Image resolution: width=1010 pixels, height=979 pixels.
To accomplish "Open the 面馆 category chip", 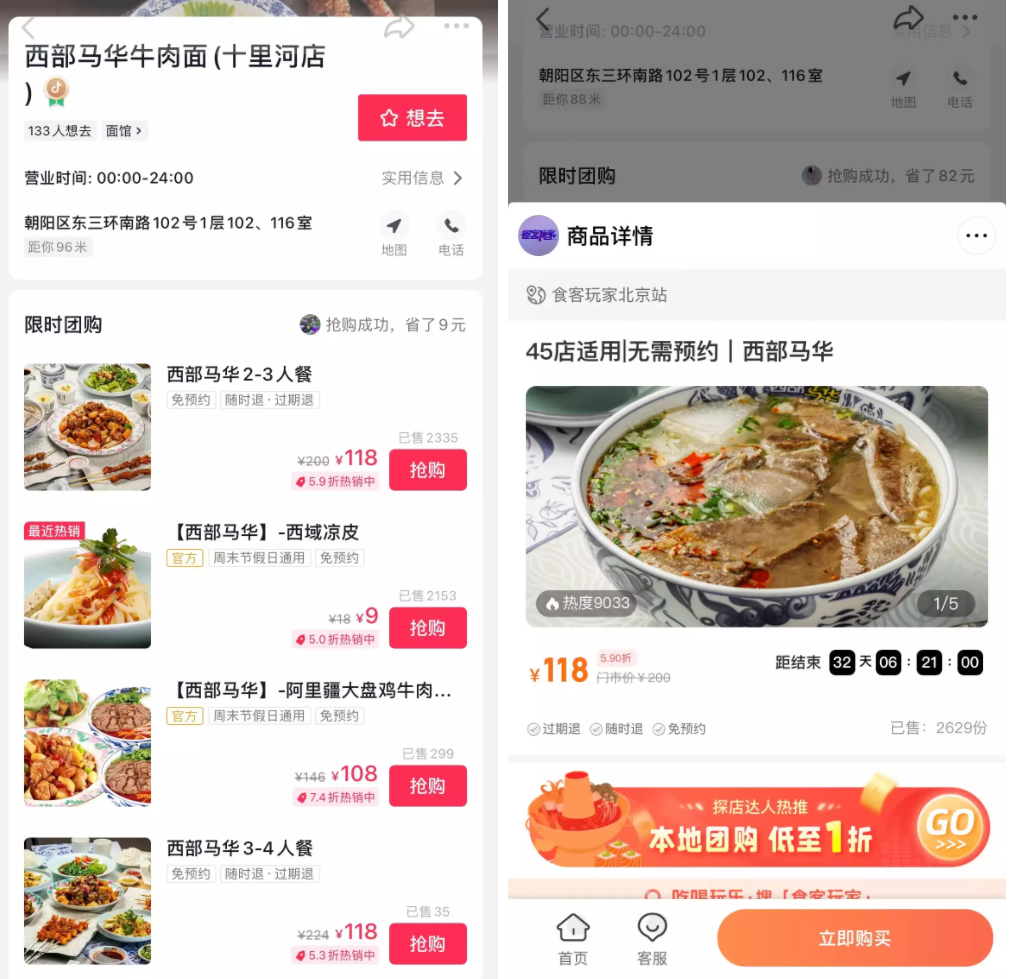I will [125, 131].
